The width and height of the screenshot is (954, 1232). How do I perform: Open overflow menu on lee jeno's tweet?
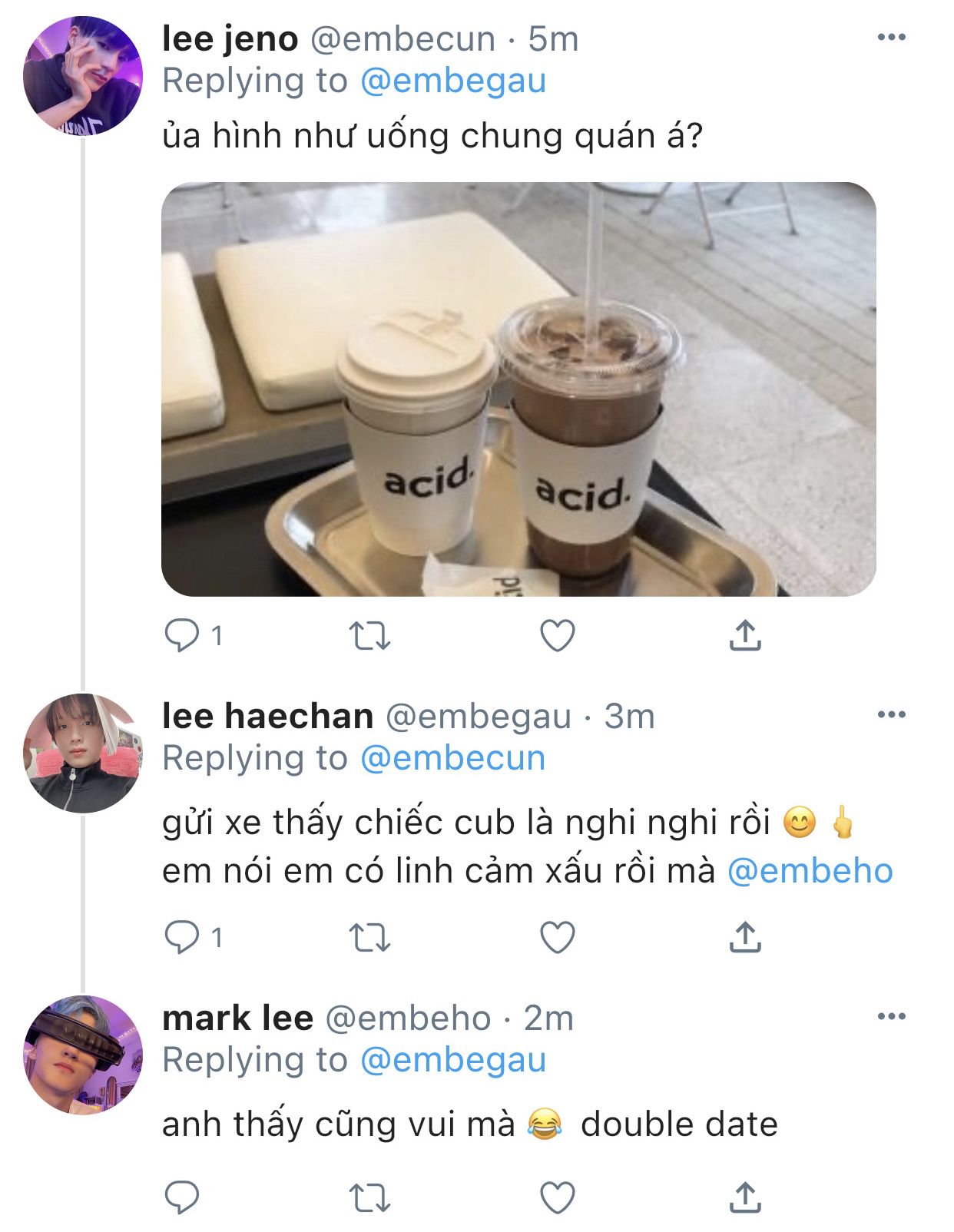click(x=891, y=38)
